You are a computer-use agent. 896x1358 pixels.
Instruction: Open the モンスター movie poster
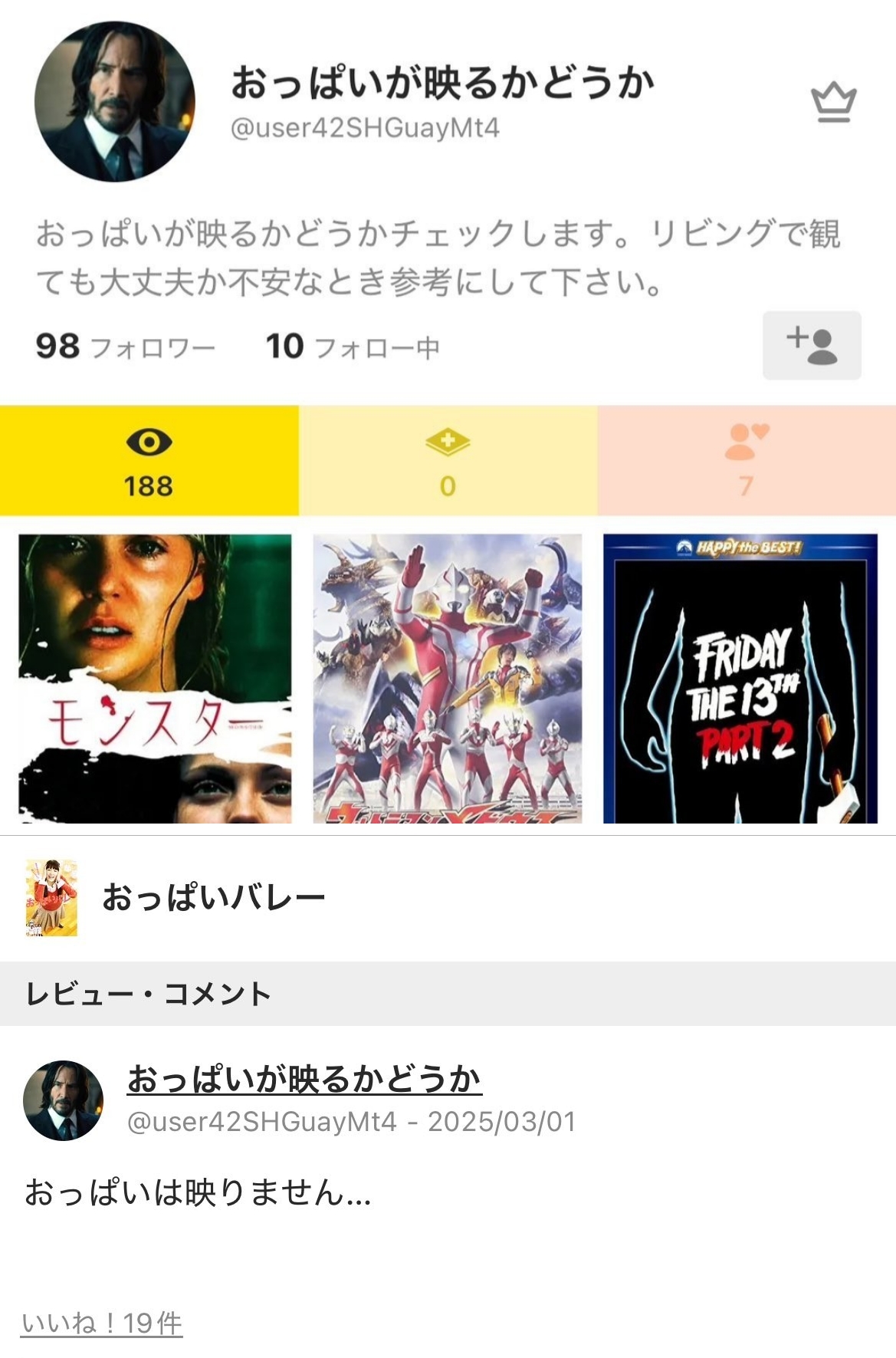155,679
